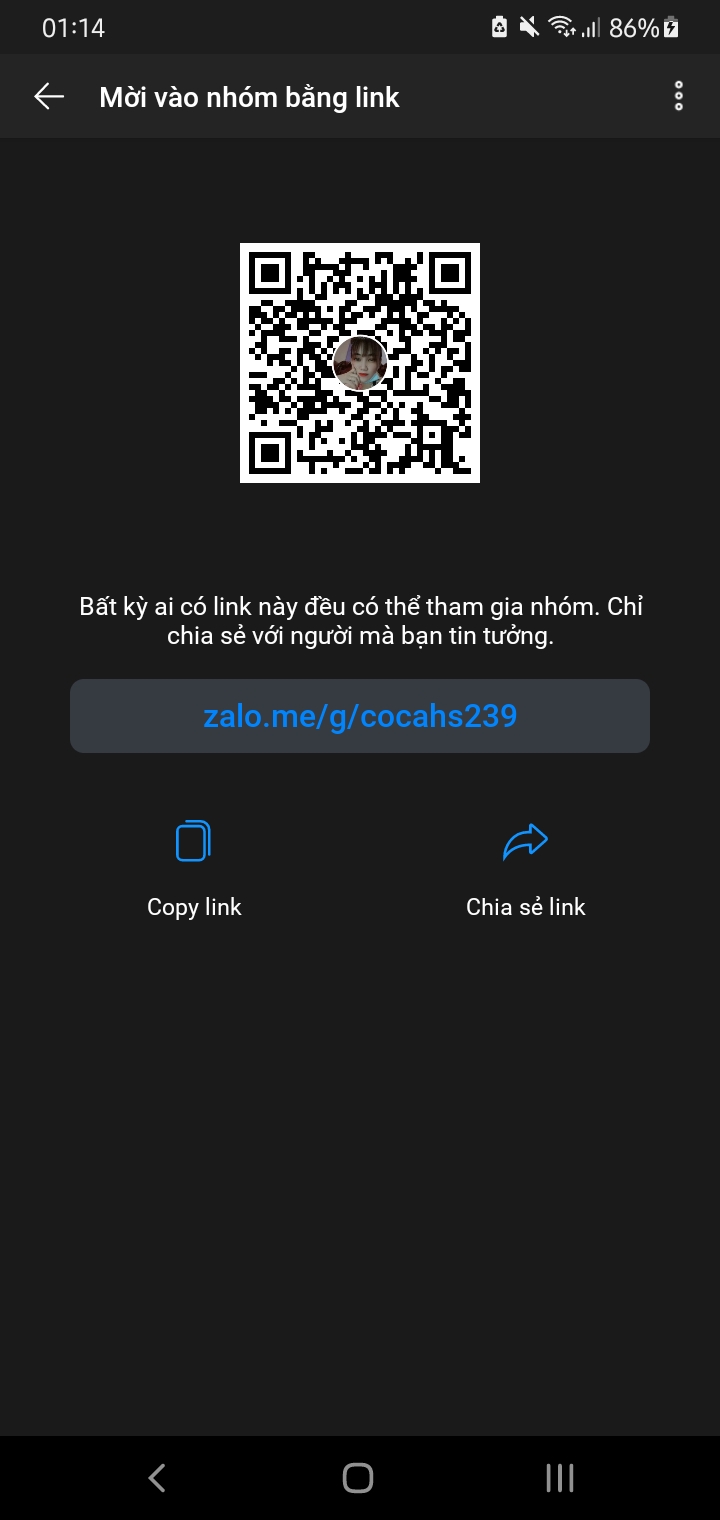
Task: Copy the group invite link
Action: tap(194, 866)
